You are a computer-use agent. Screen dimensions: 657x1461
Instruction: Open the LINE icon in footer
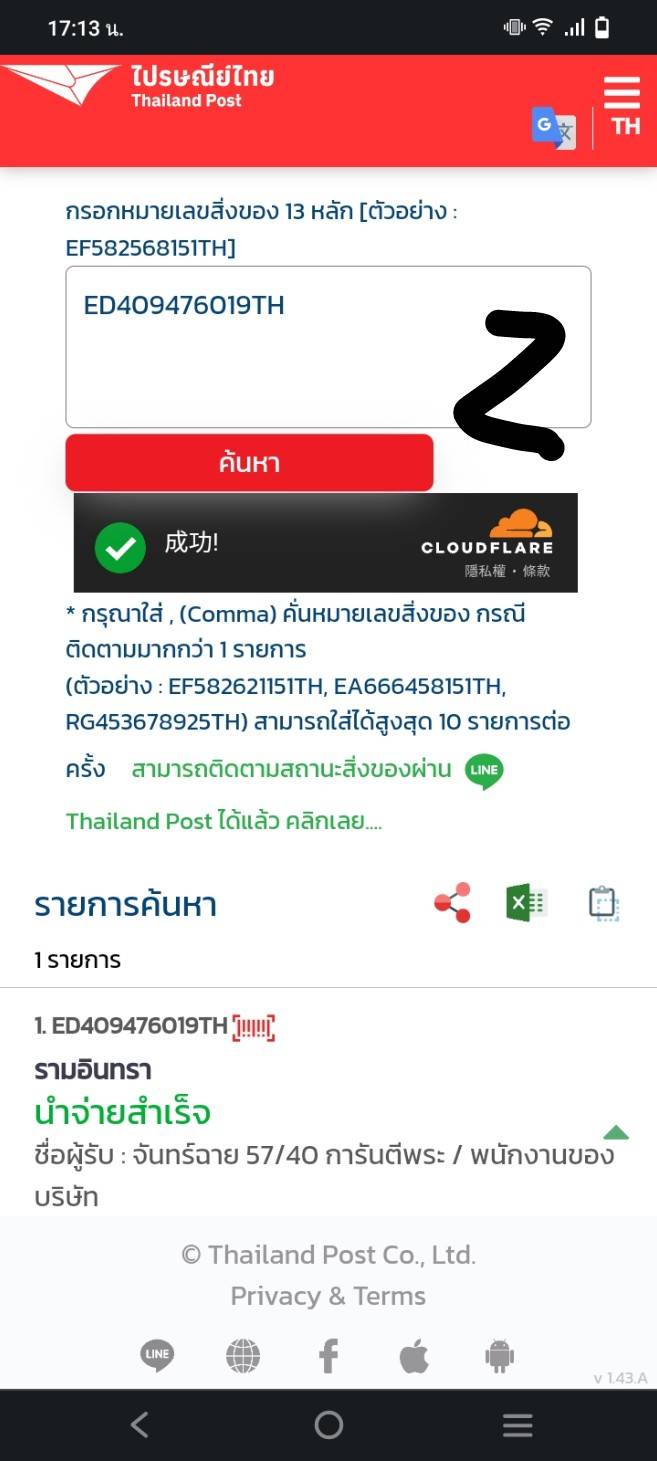pyautogui.click(x=157, y=1356)
